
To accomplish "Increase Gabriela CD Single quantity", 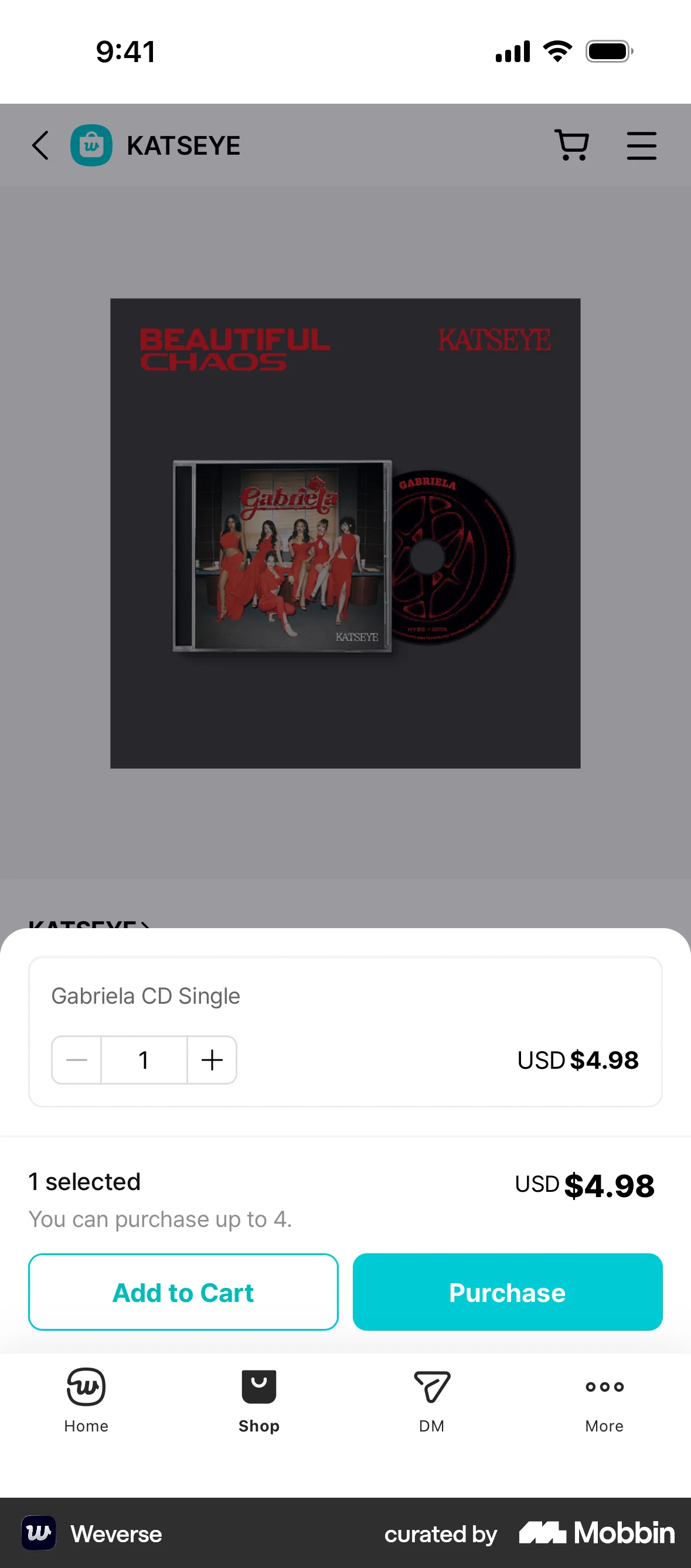I will tap(211, 1060).
